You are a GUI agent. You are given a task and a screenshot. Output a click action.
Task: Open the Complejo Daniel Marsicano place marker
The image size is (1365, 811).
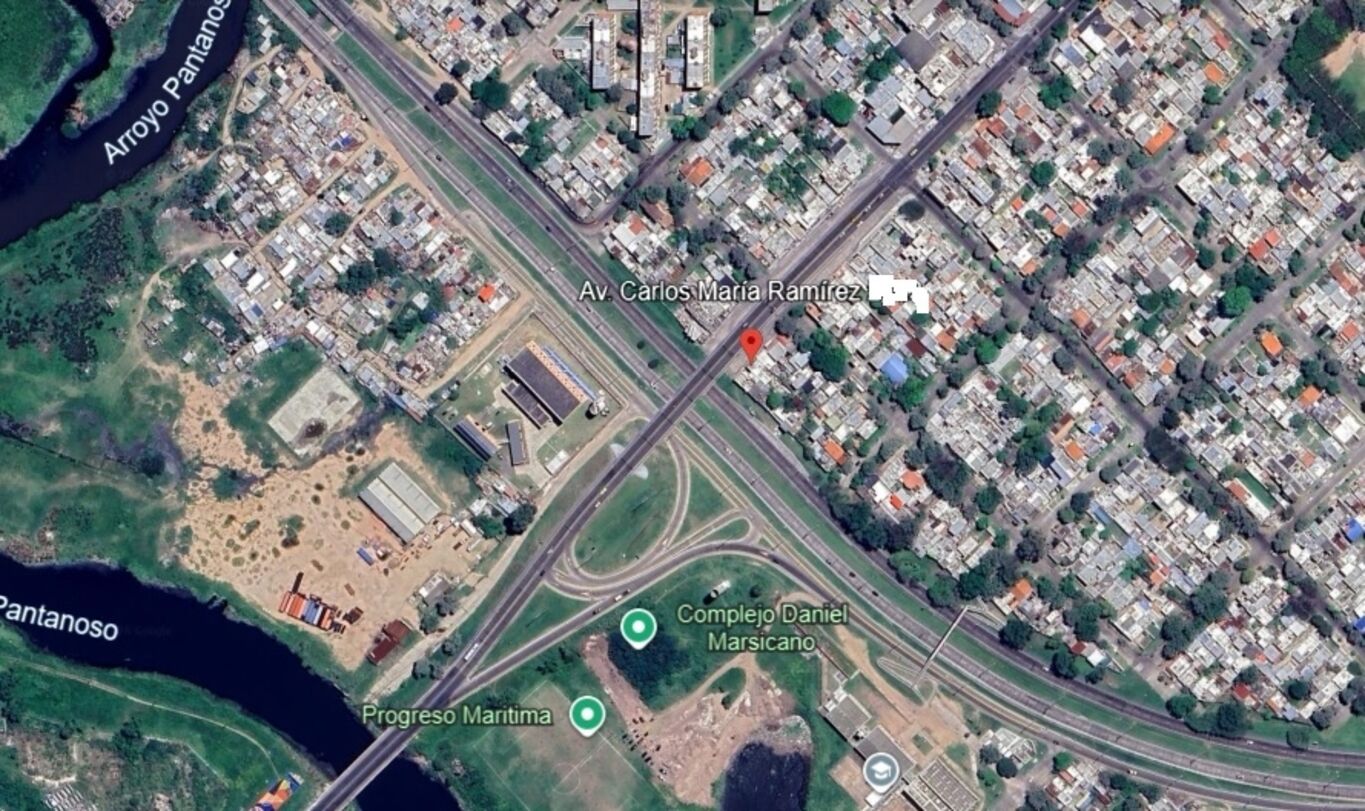point(638,627)
